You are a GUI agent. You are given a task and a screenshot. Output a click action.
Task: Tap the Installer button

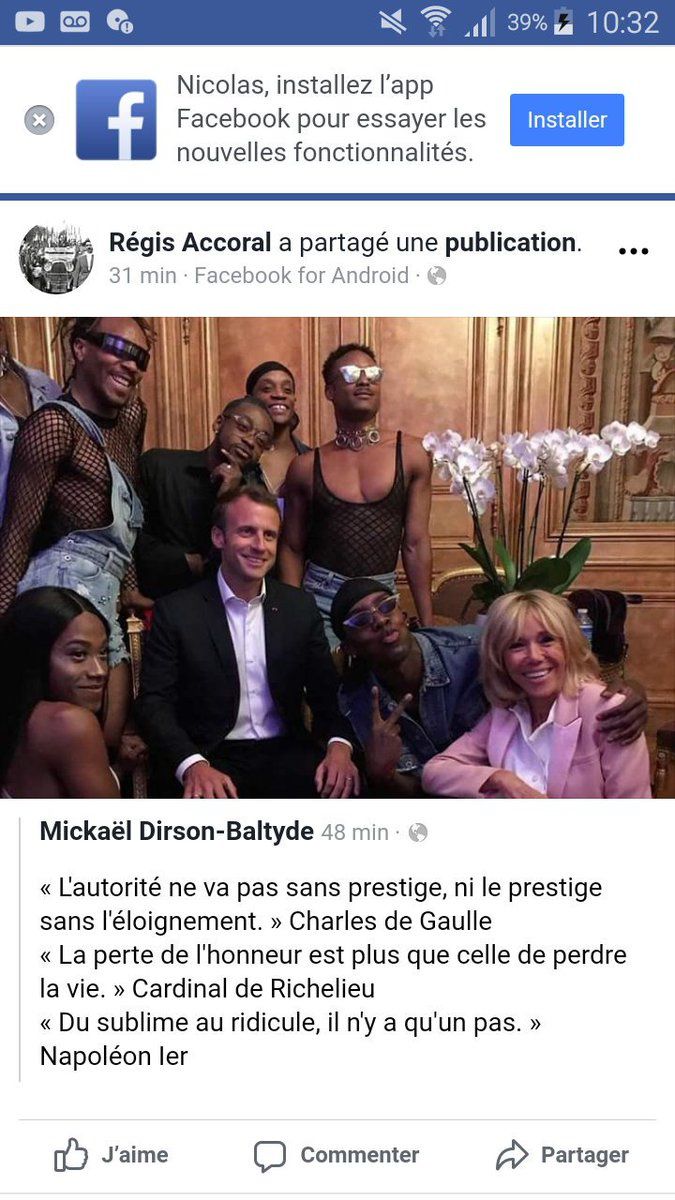coord(567,120)
